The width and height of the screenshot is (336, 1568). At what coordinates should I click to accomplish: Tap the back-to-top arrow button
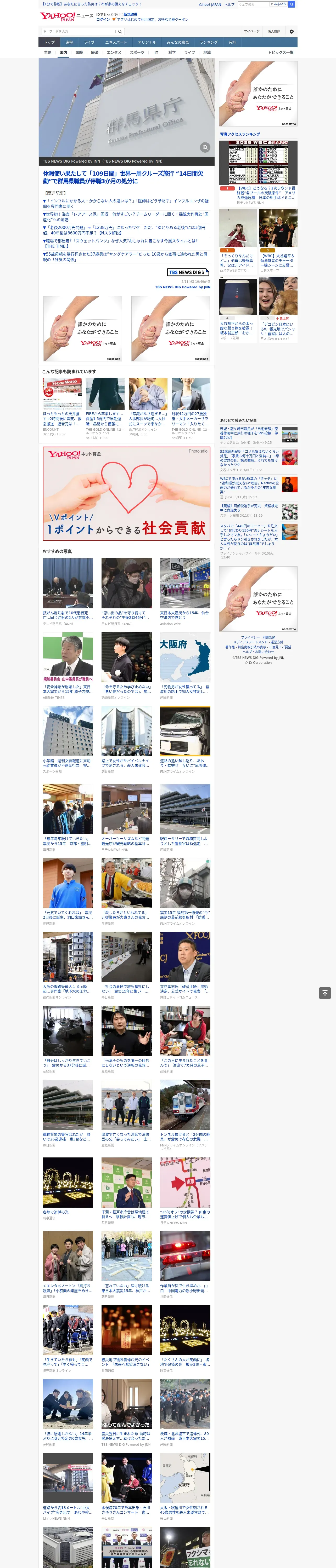pos(325,993)
